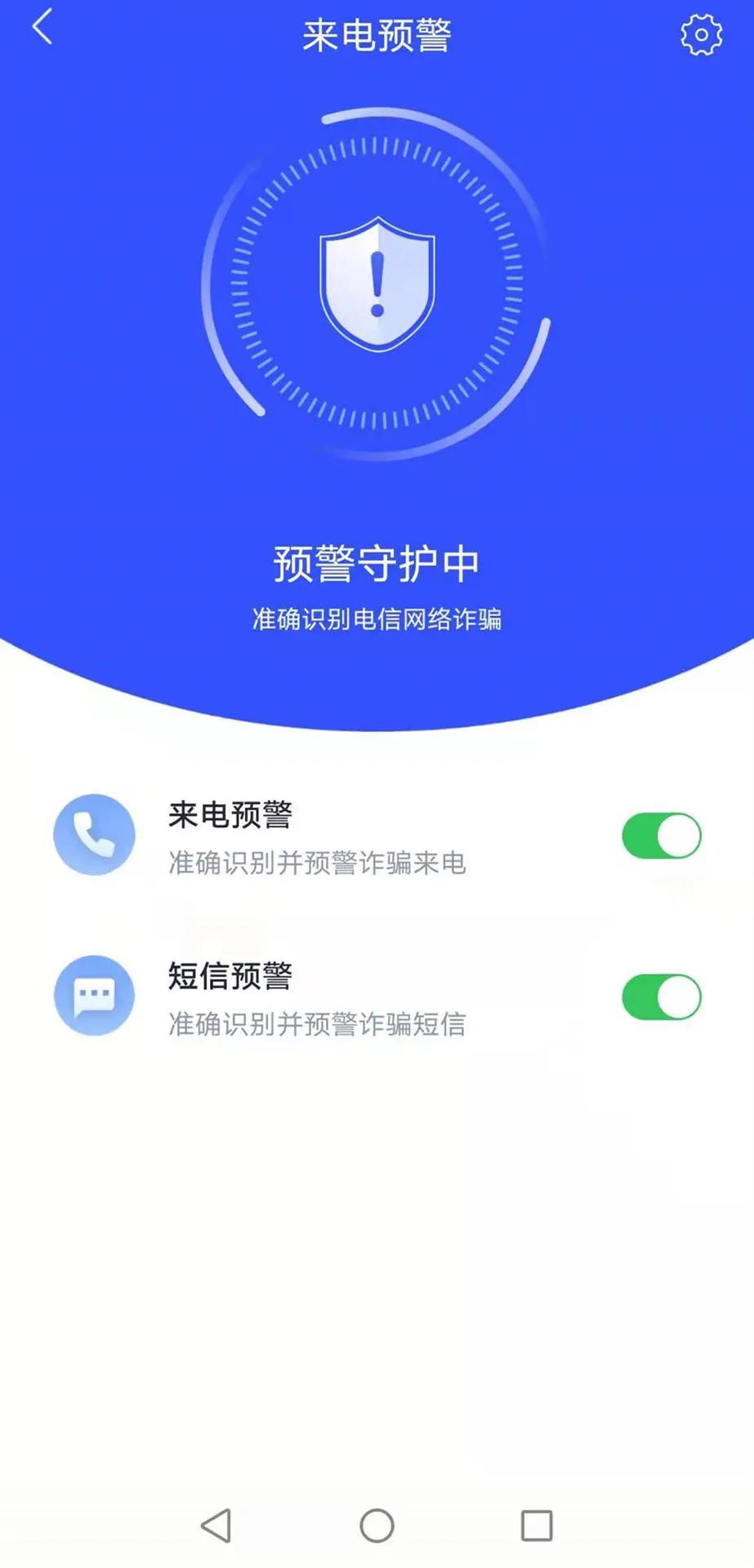Tap the 准确识别电信网络诈骗 subtitle text
This screenshot has height=1568, width=754.
coord(377,619)
